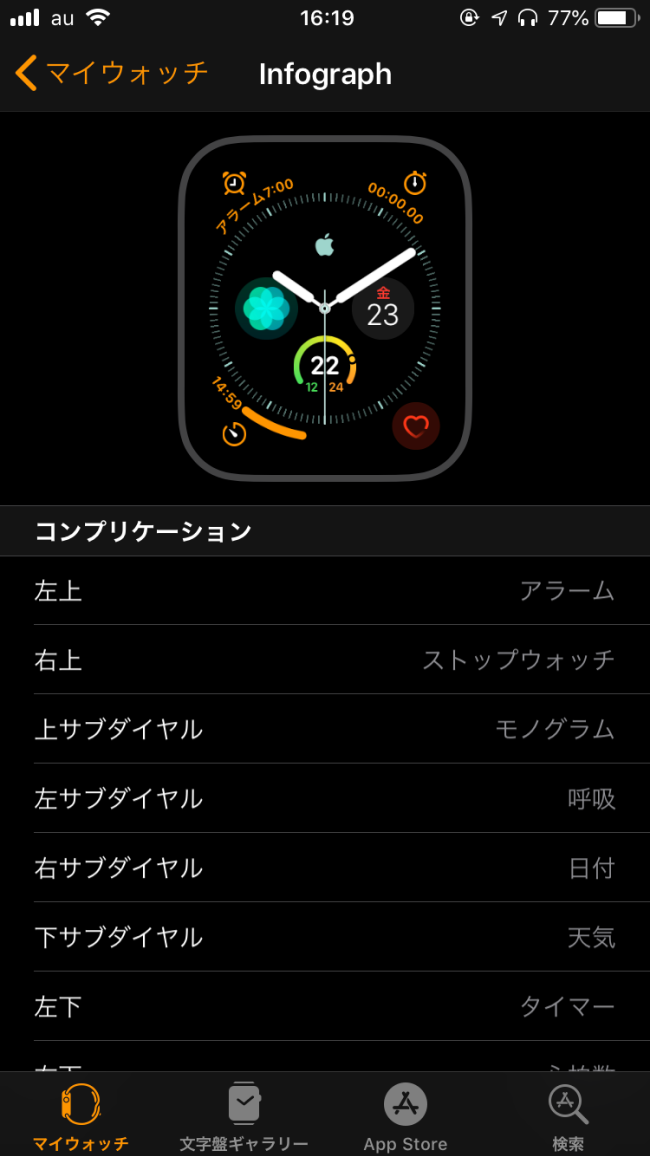Go back to マイウォッチ

pos(112,74)
